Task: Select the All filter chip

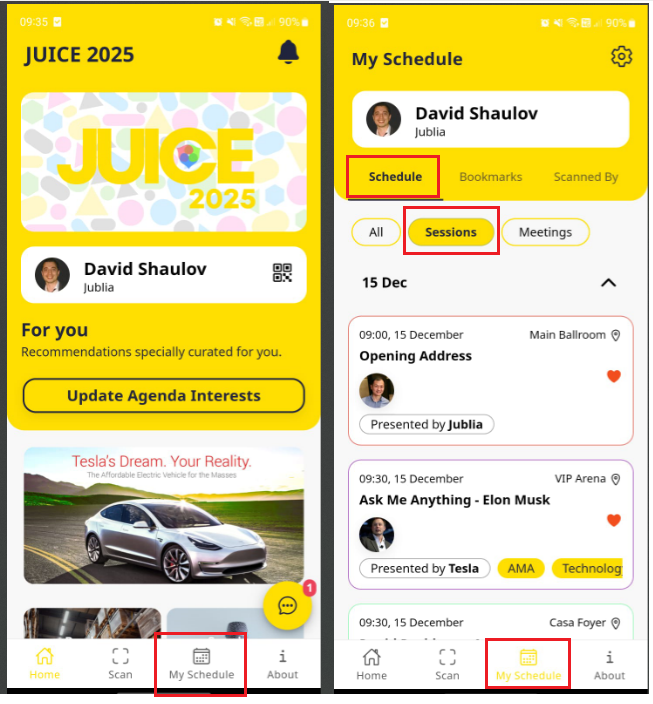Action: tap(376, 232)
